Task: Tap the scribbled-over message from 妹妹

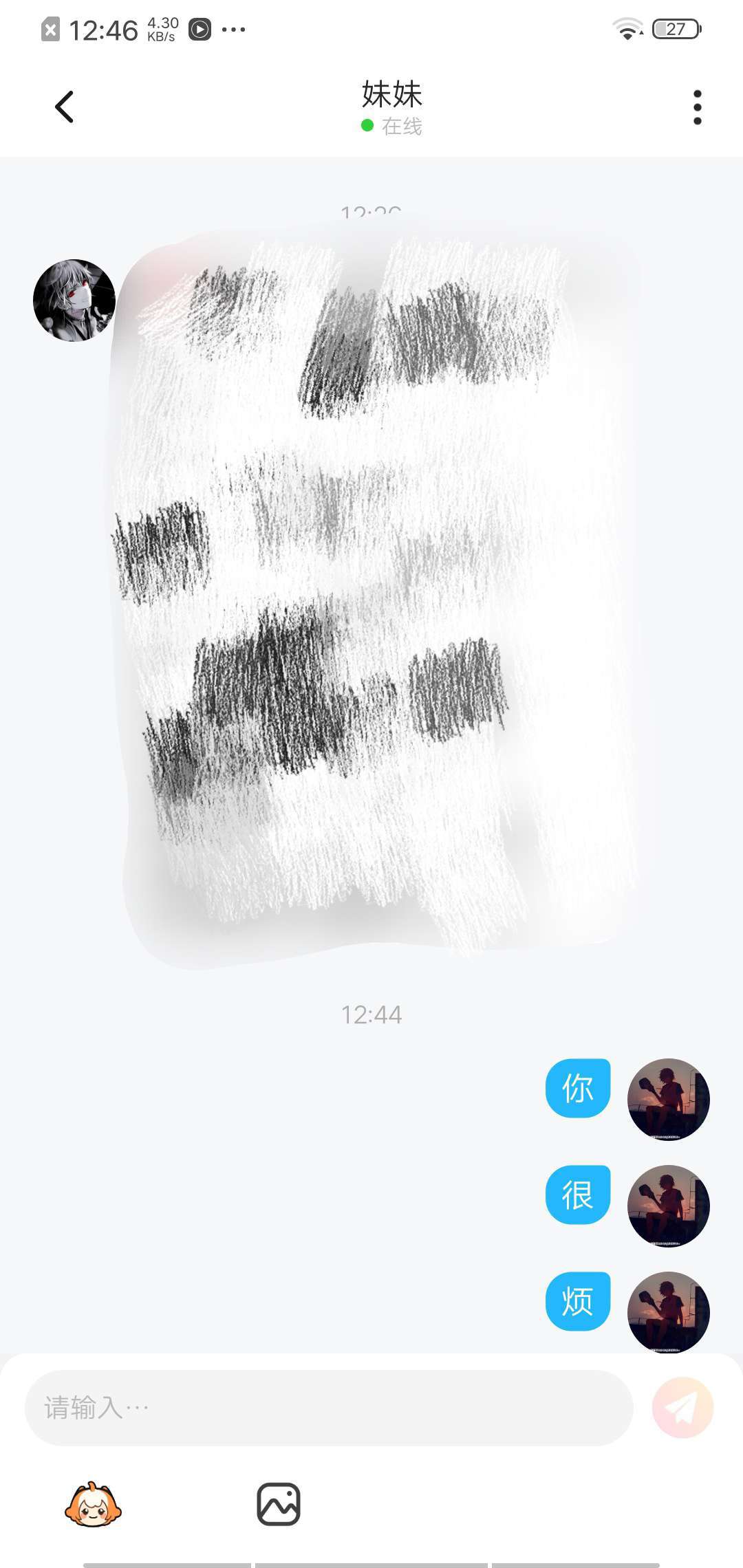Action: point(378,591)
